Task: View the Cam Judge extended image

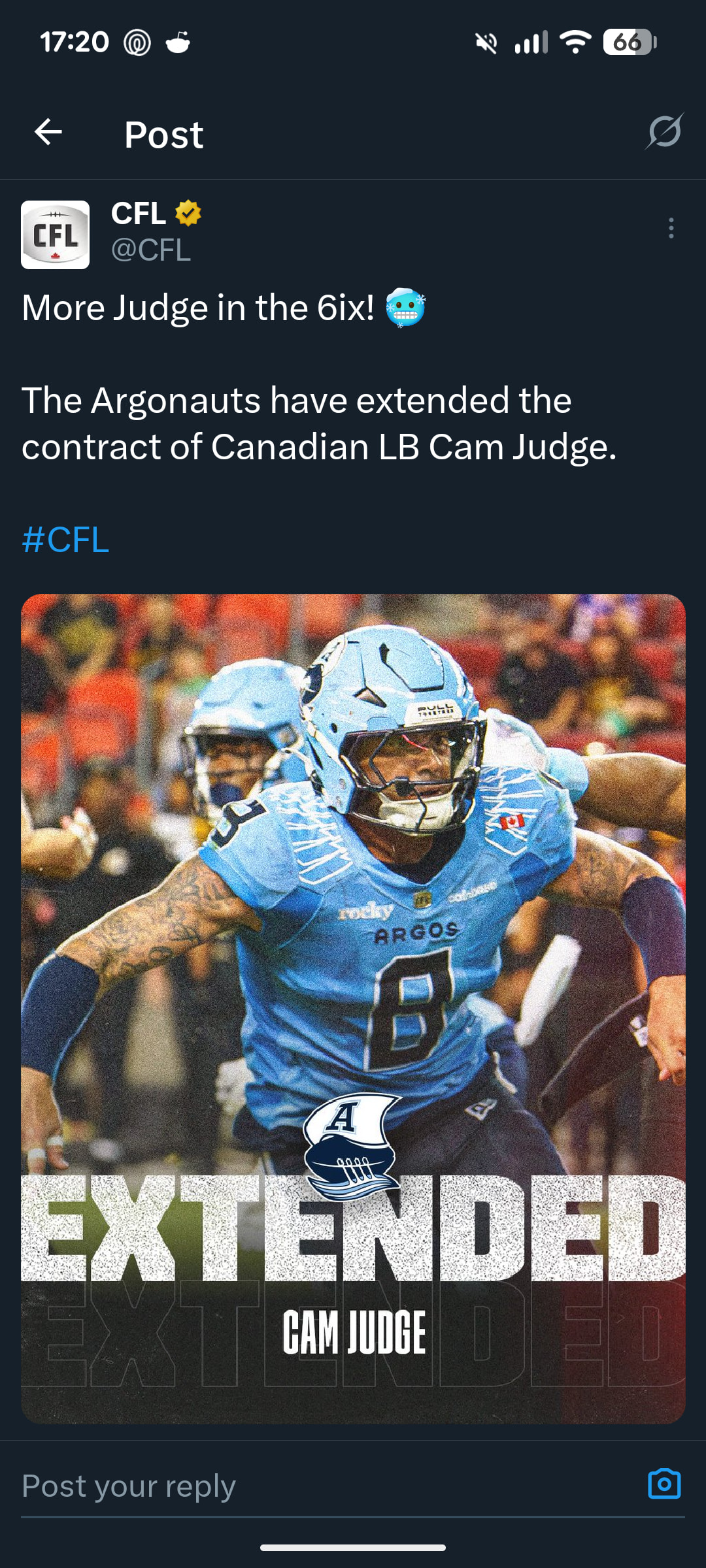Action: point(353,1009)
